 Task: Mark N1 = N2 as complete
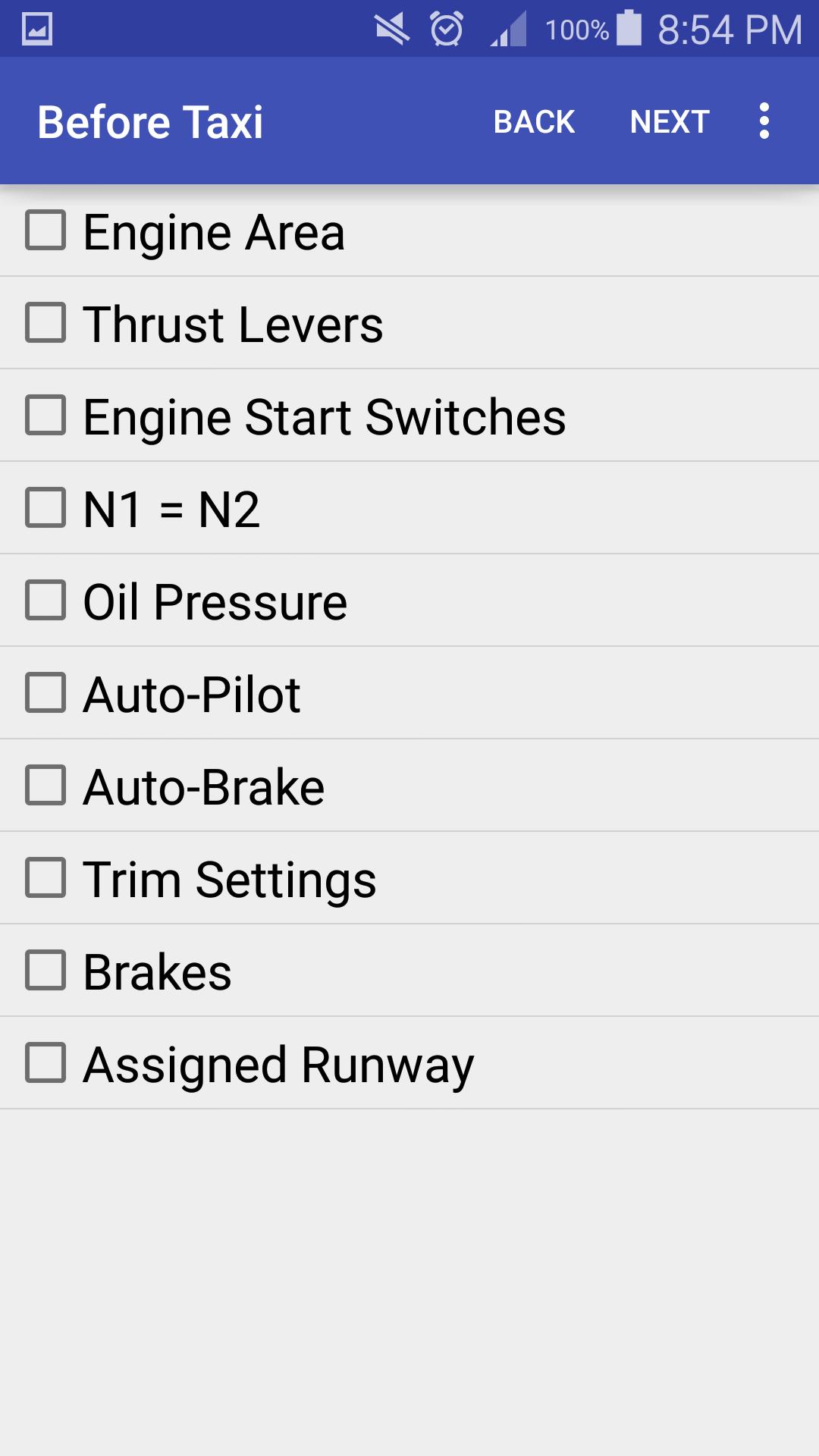click(x=47, y=508)
